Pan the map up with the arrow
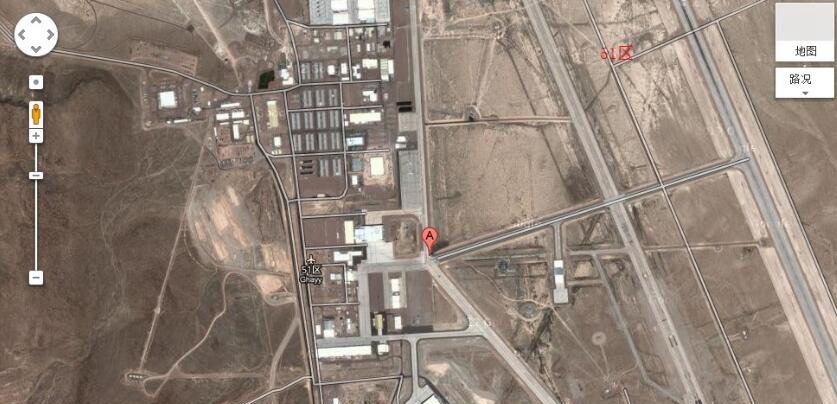Screen dimensions: 837x404 [x=36, y=21]
